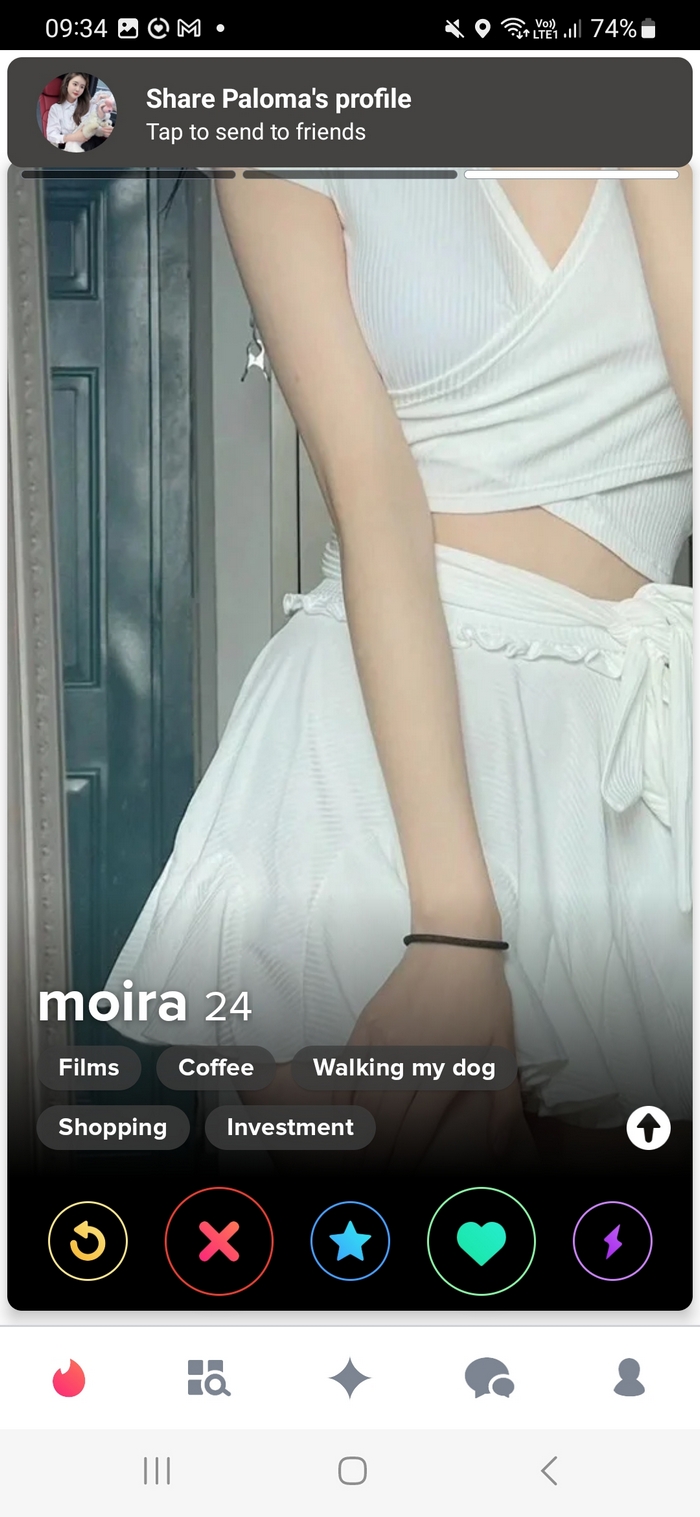The height and width of the screenshot is (1517, 700).
Task: Activate Boost with the purple lightning bolt
Action: coord(612,1241)
